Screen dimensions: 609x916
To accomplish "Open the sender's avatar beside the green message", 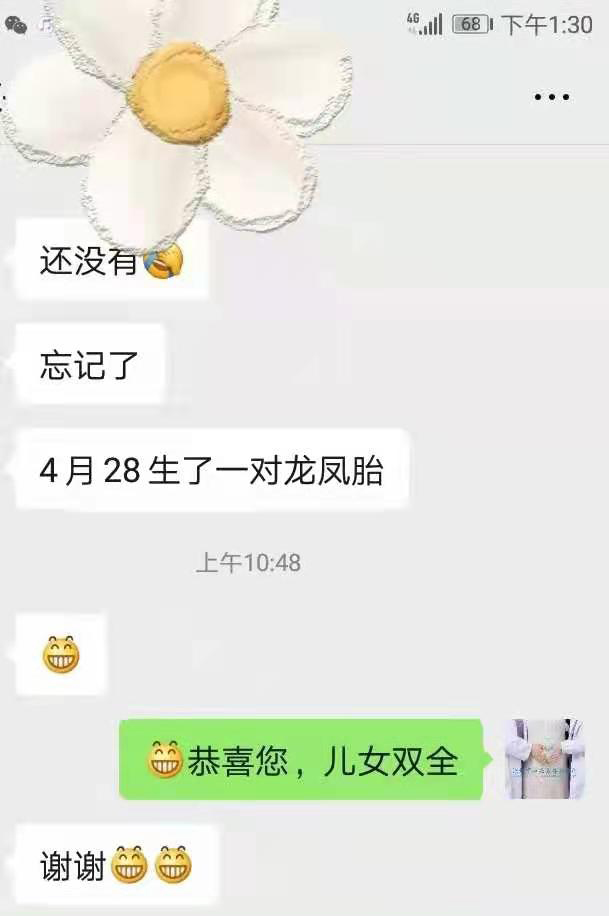I will pos(544,758).
